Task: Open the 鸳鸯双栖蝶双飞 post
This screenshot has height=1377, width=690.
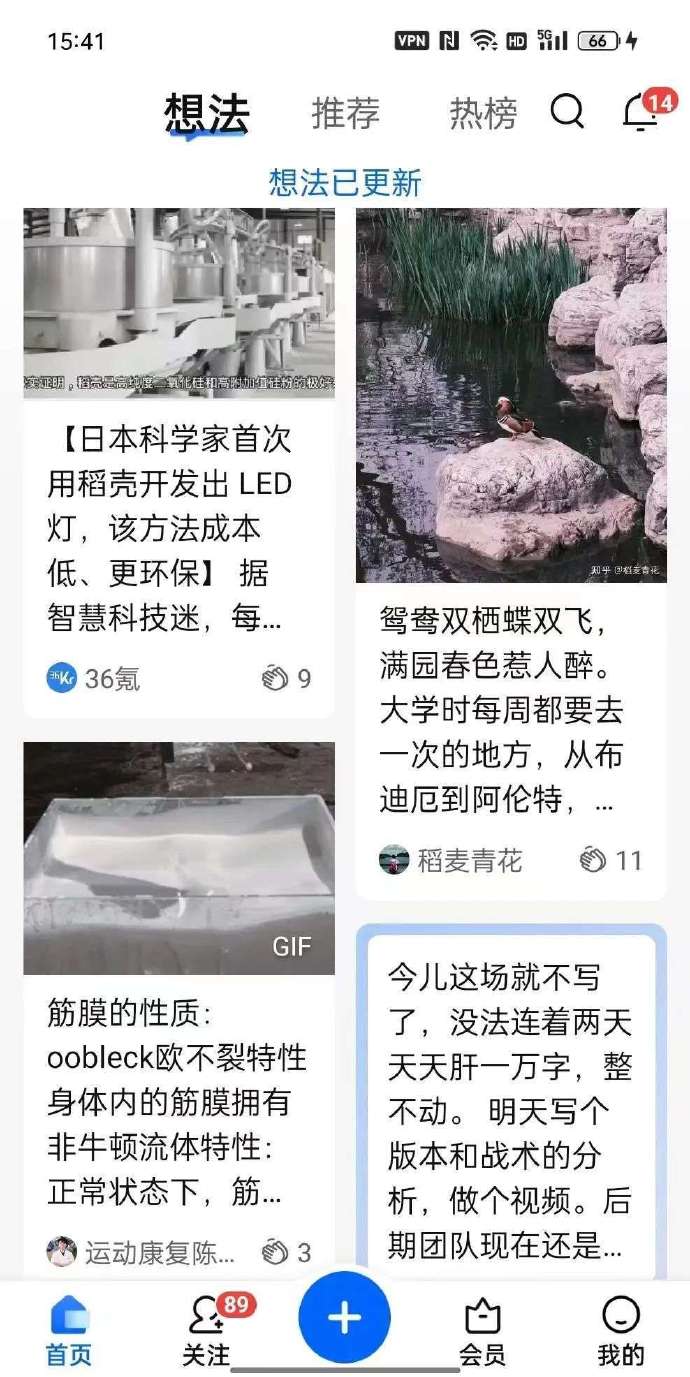Action: point(510,708)
